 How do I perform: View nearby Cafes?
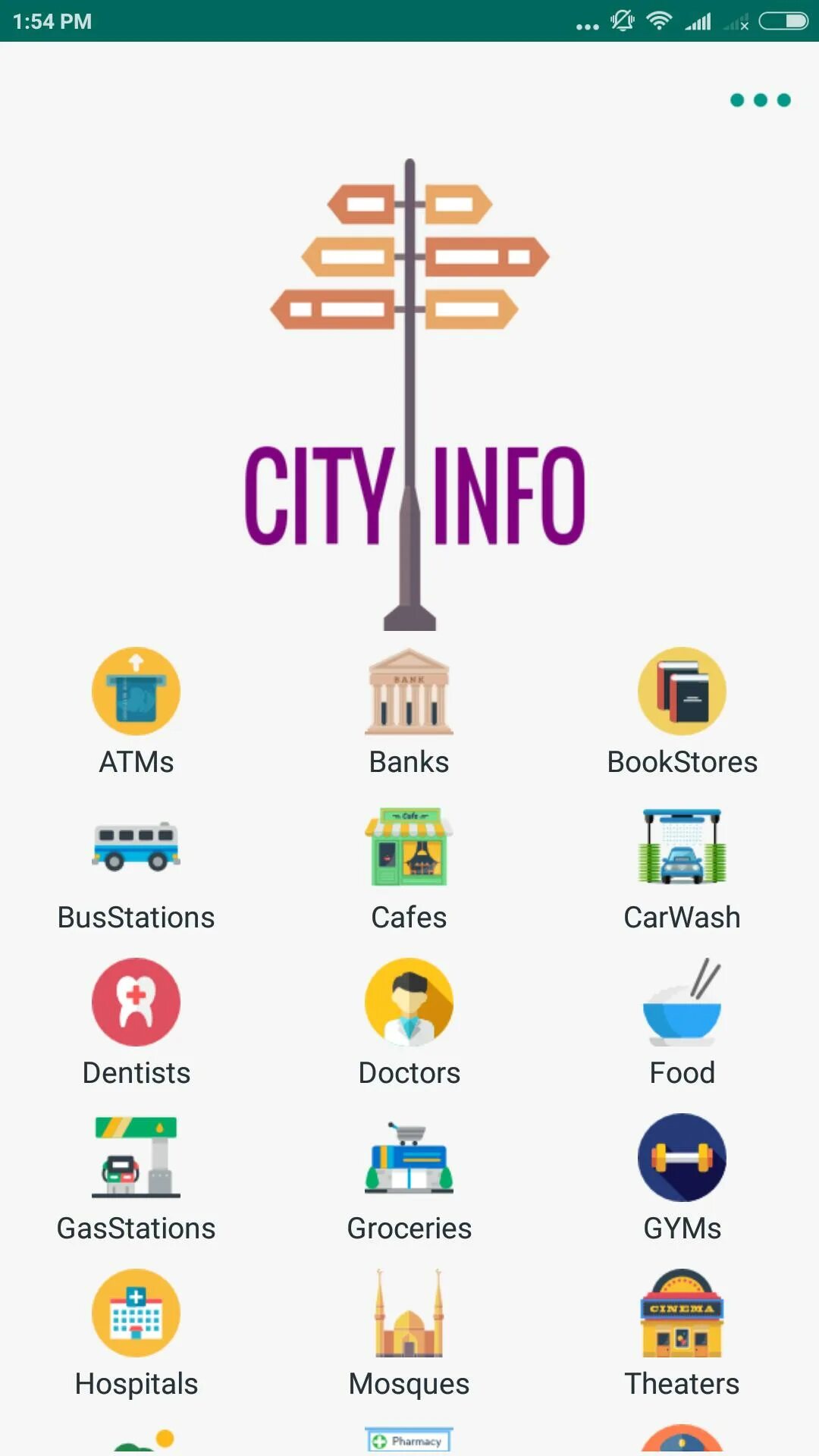pos(409,868)
